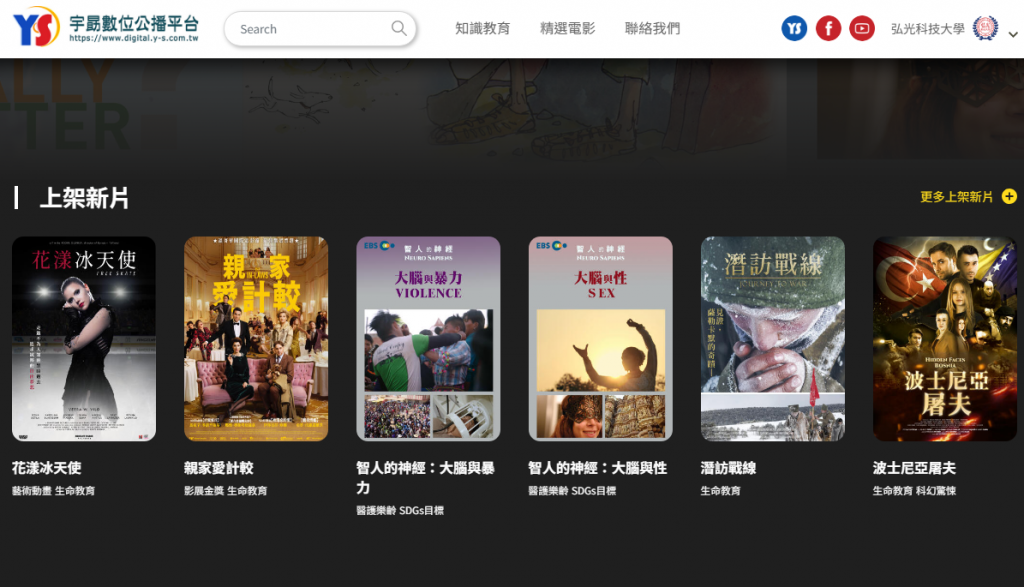Open the 波士尼亞屠夫 film poster
The height and width of the screenshot is (587, 1024).
coord(944,339)
